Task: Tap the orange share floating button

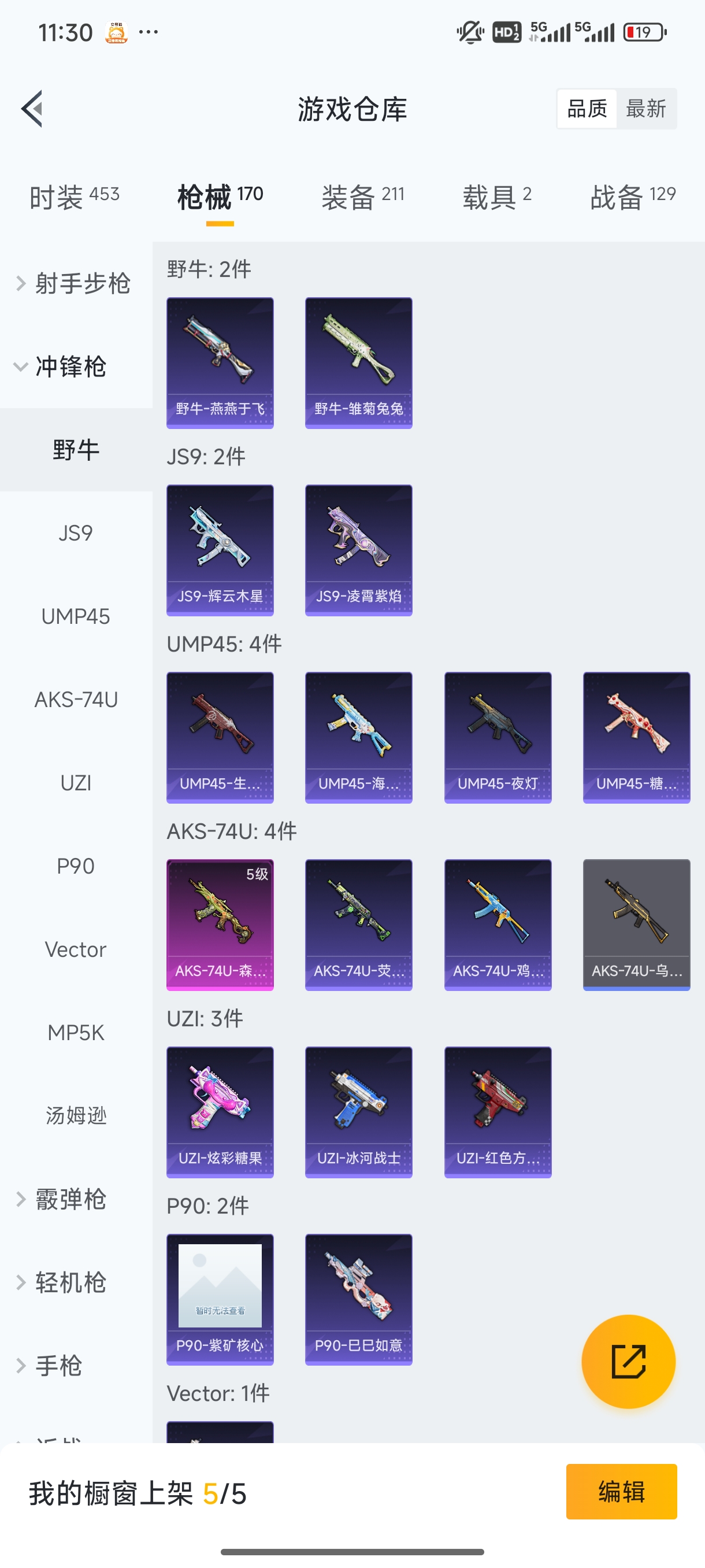Action: point(628,1362)
